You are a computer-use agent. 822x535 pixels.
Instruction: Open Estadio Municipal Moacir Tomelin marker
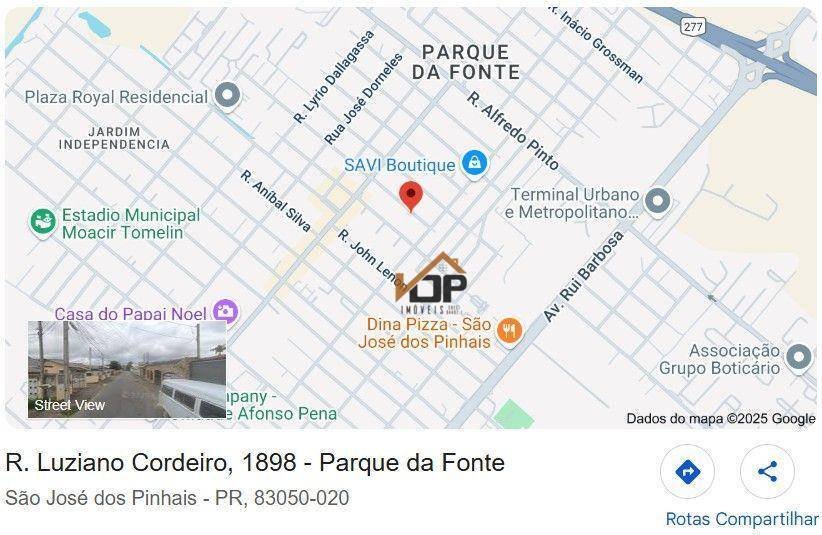pyautogui.click(x=42, y=222)
